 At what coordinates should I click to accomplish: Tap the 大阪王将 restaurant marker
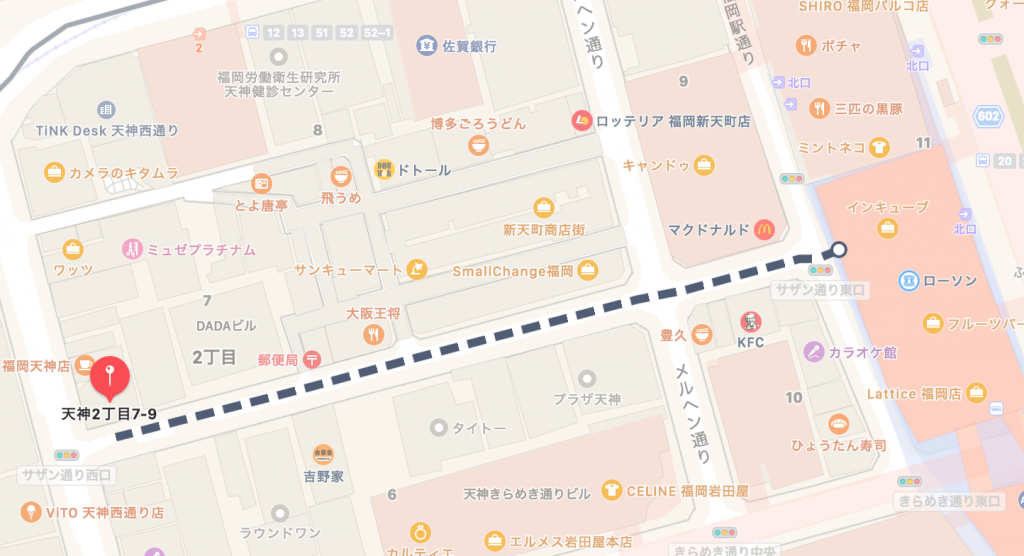point(374,335)
